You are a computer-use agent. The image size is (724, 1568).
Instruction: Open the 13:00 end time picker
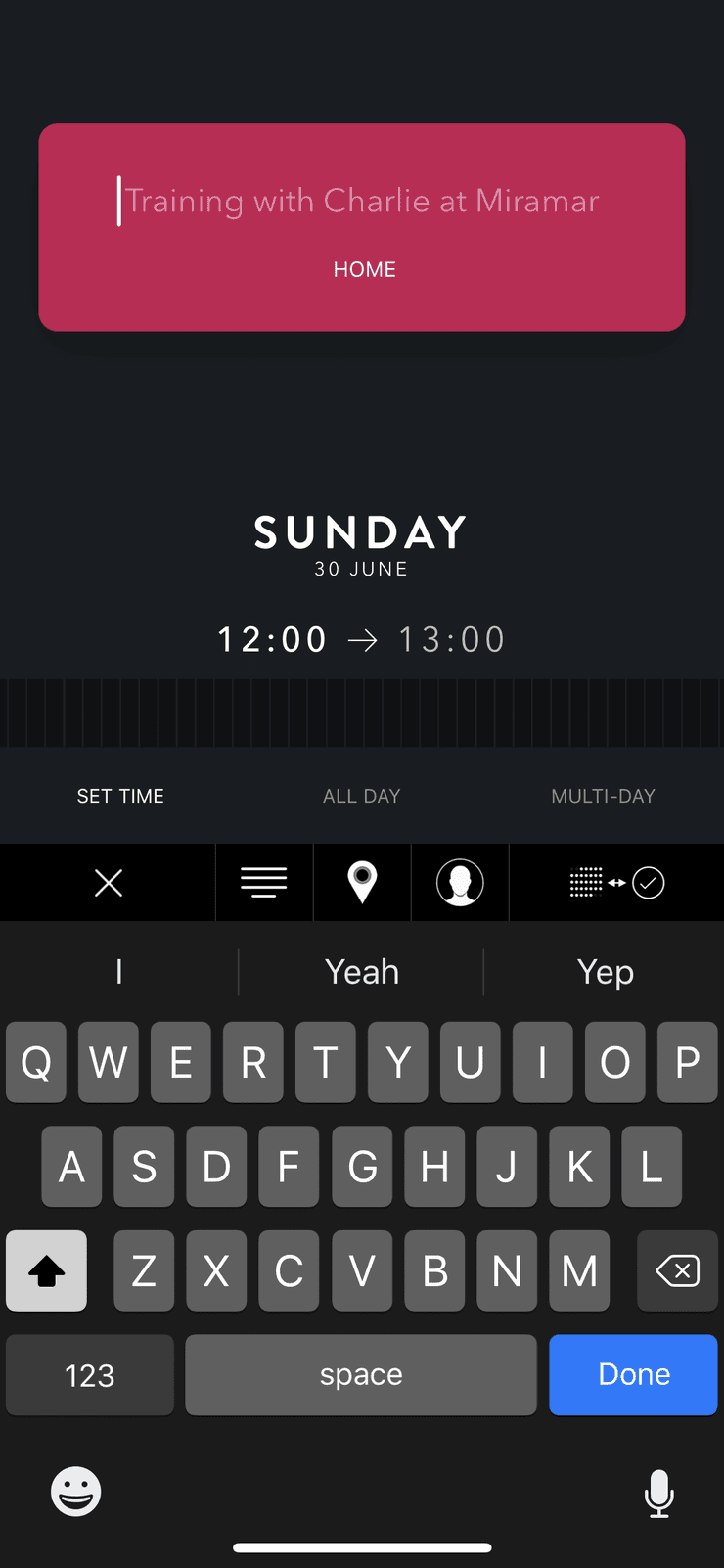[x=451, y=638]
